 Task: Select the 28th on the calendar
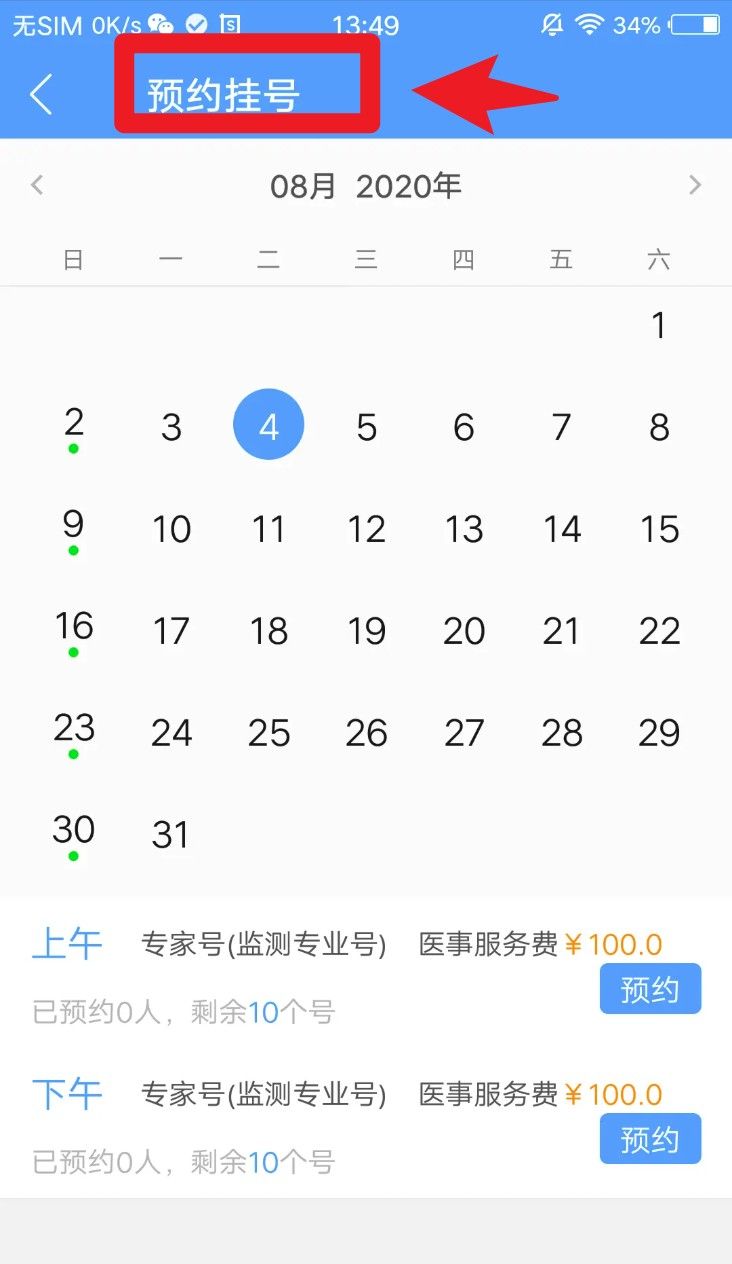(561, 734)
